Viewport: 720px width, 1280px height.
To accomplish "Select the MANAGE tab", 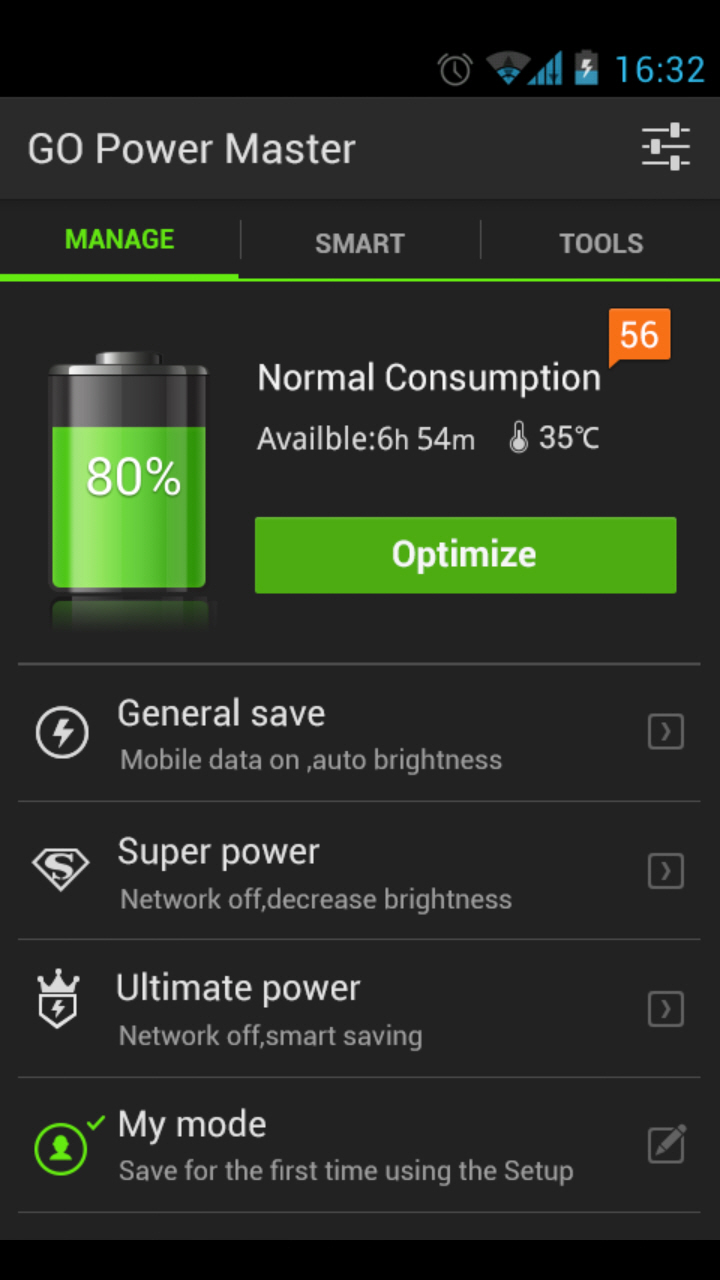I will (x=119, y=240).
